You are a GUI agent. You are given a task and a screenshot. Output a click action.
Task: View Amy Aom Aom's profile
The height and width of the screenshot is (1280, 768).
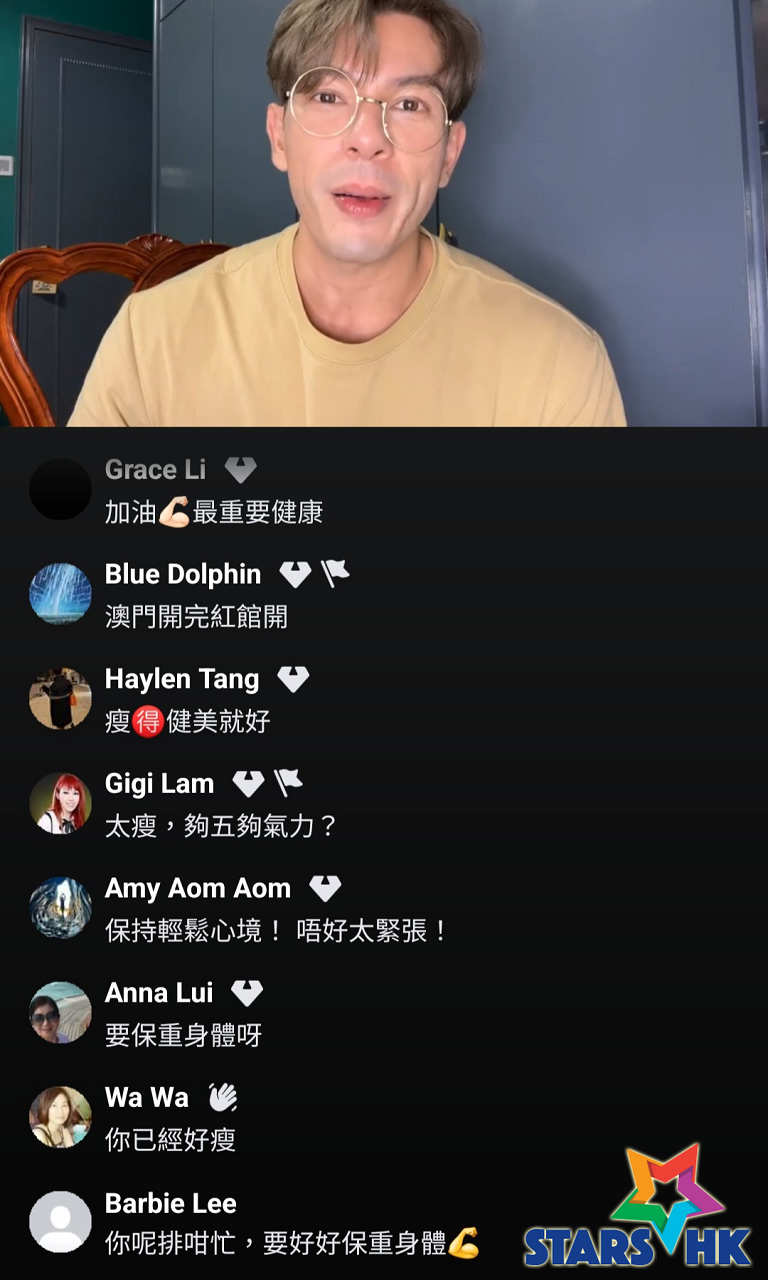click(x=198, y=888)
